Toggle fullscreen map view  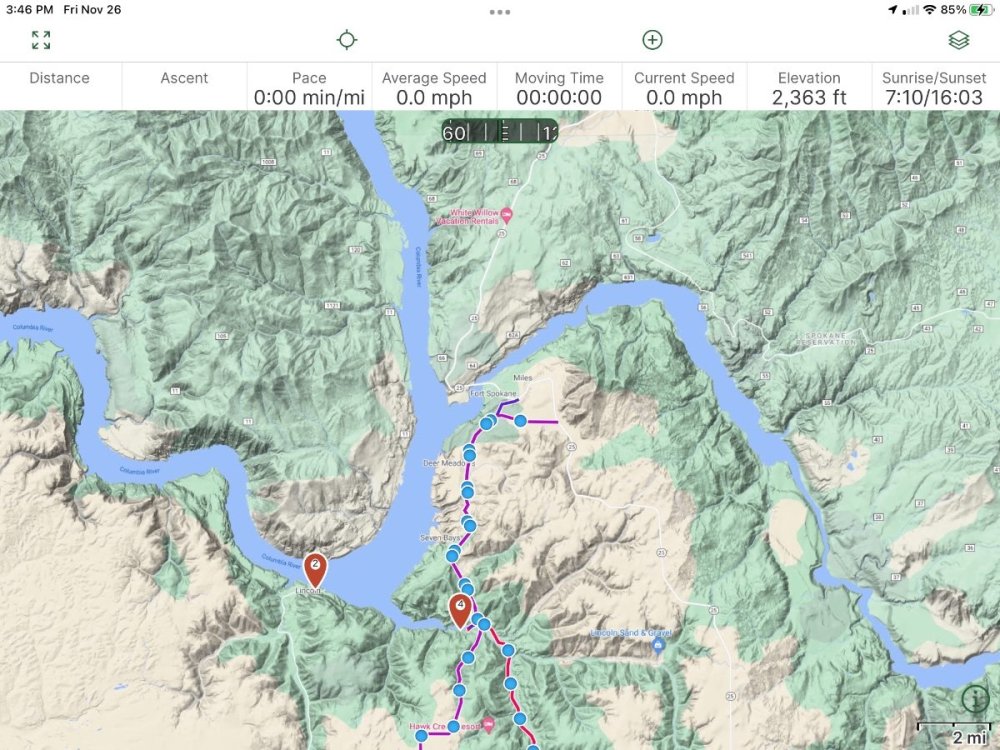pos(41,40)
